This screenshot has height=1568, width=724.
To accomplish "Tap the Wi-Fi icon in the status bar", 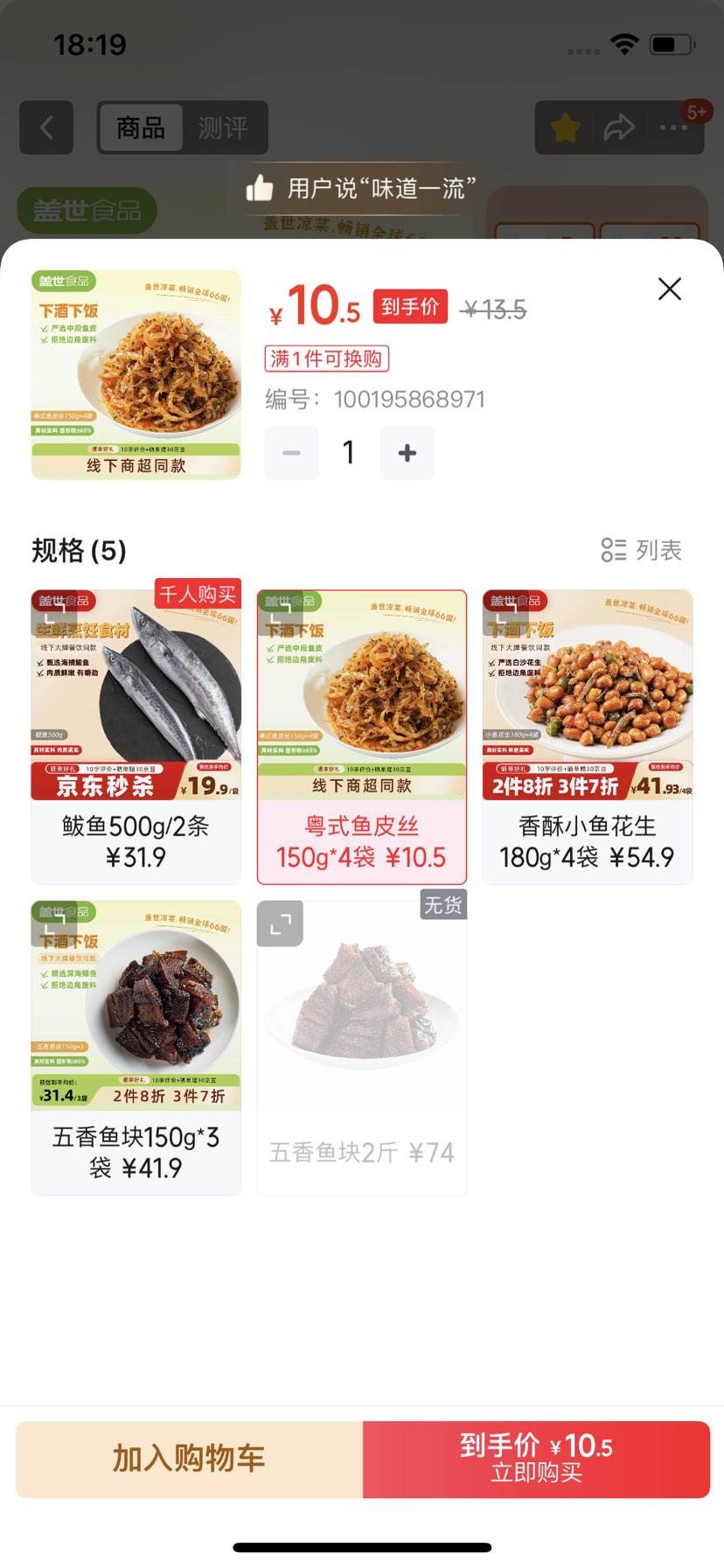I will 623,43.
